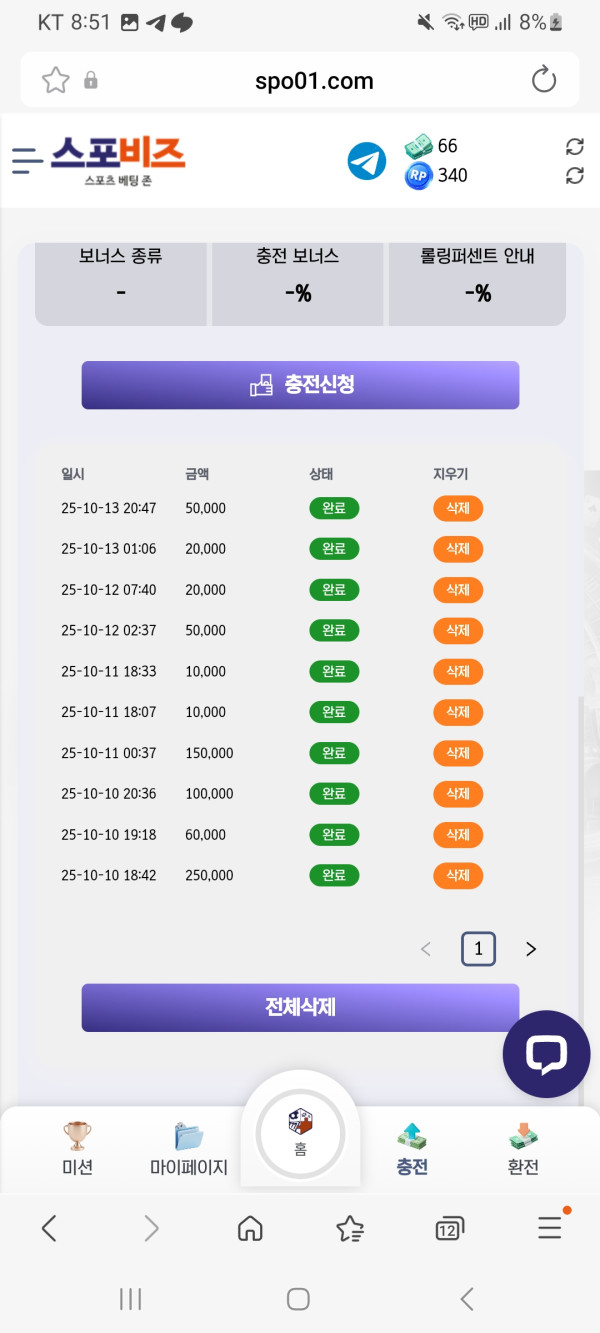This screenshot has width=600, height=1333.
Task: Open browser tabs switcher
Action: click(x=449, y=1229)
